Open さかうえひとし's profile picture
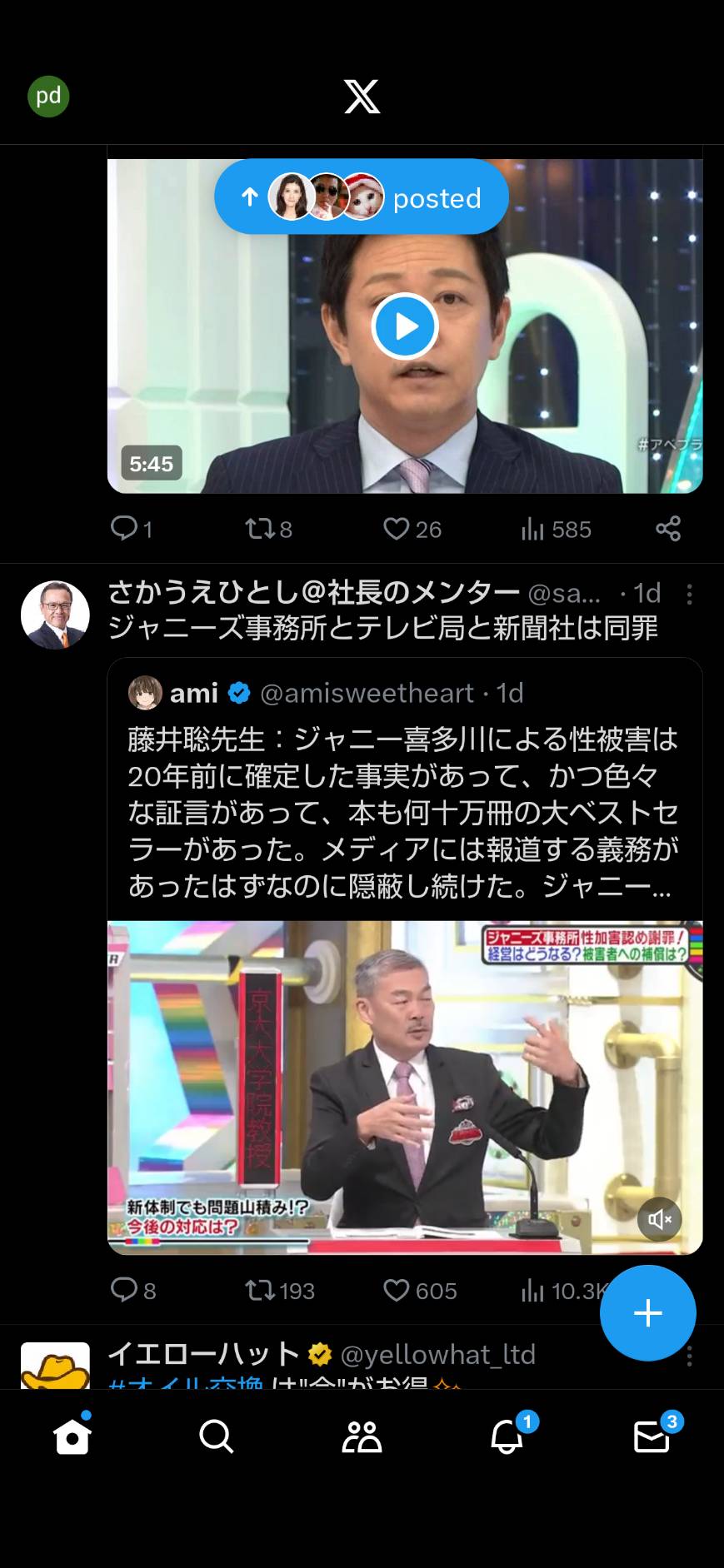The image size is (724, 1568). (x=55, y=615)
